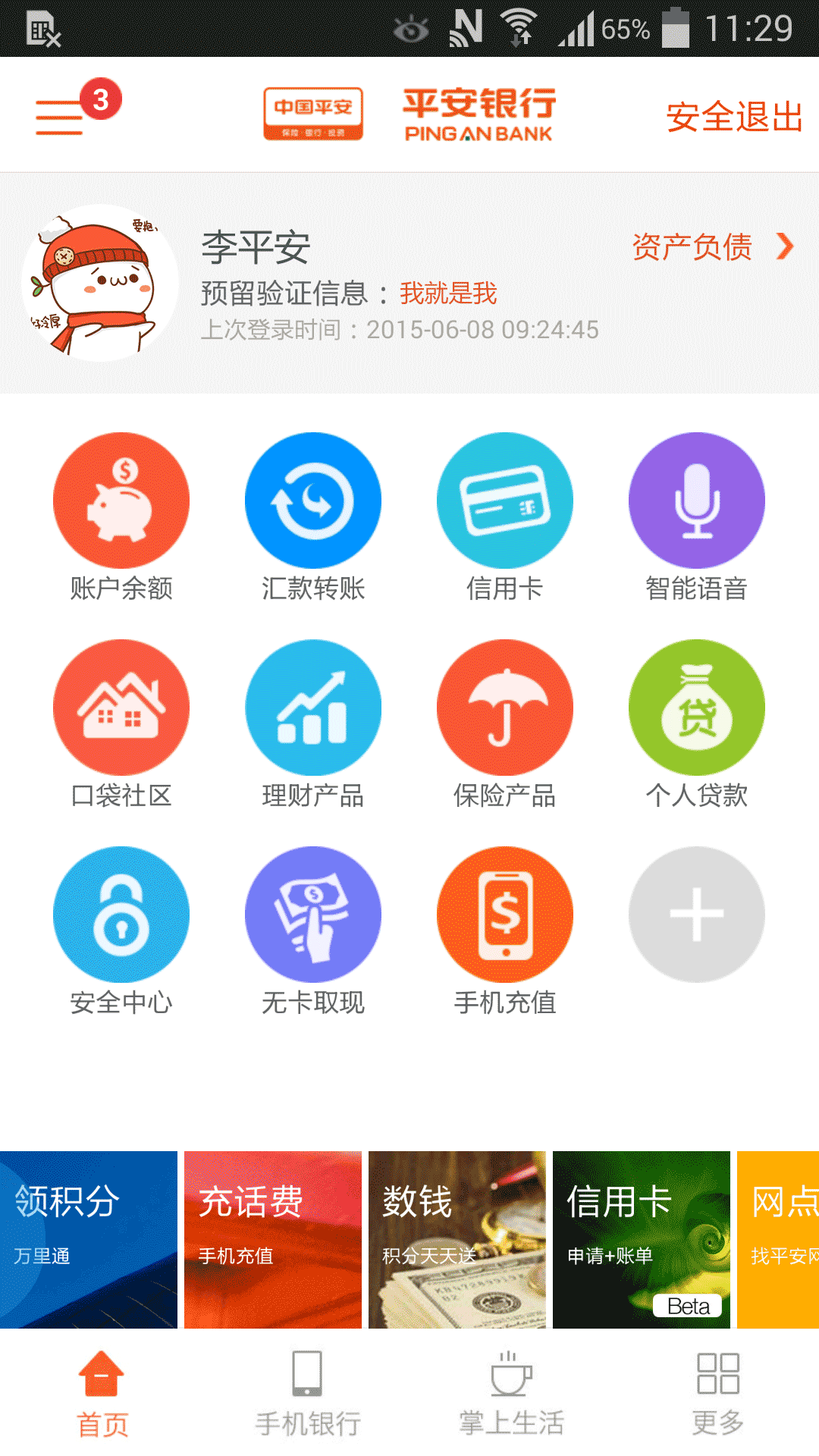
Task: Switch to the 掌上生活 tab
Action: coord(512,1393)
